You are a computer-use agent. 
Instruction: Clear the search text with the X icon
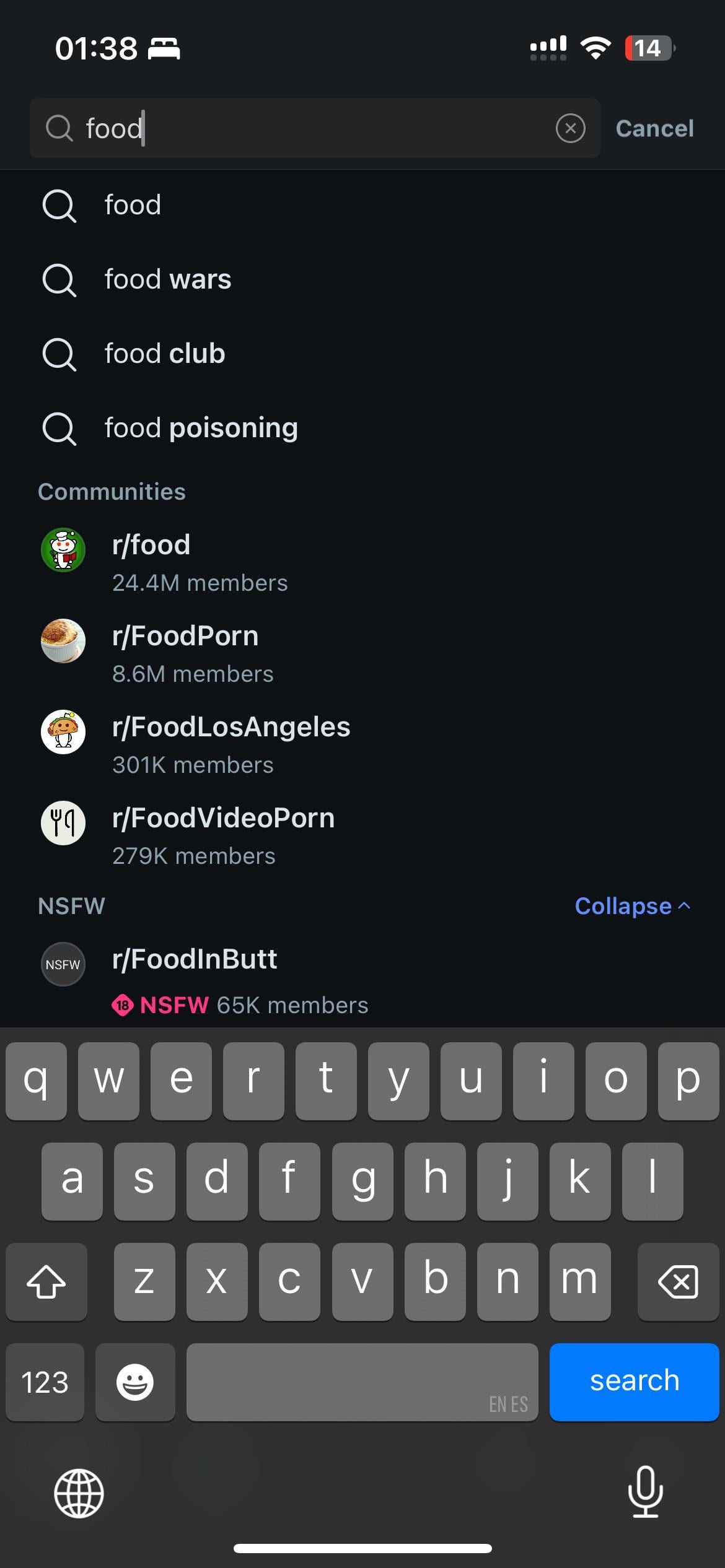tap(570, 129)
